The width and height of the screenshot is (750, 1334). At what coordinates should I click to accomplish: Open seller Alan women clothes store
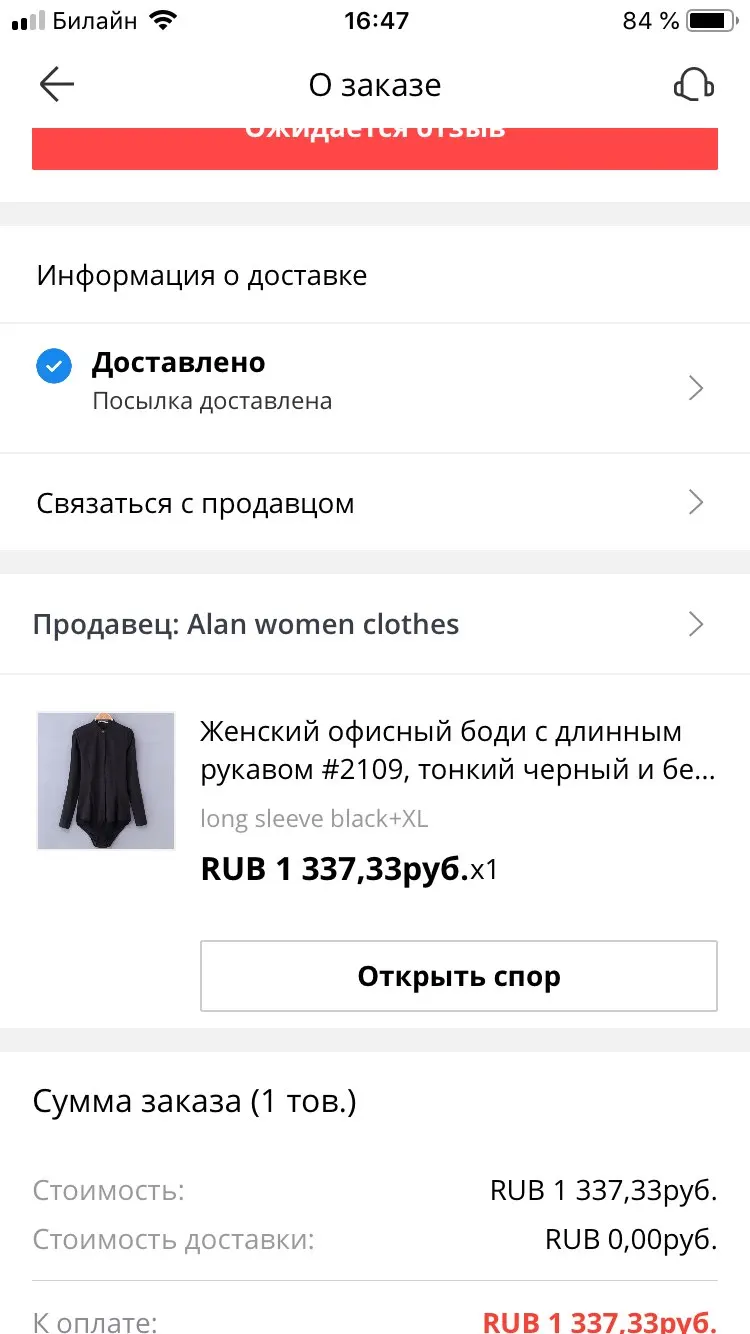point(375,625)
